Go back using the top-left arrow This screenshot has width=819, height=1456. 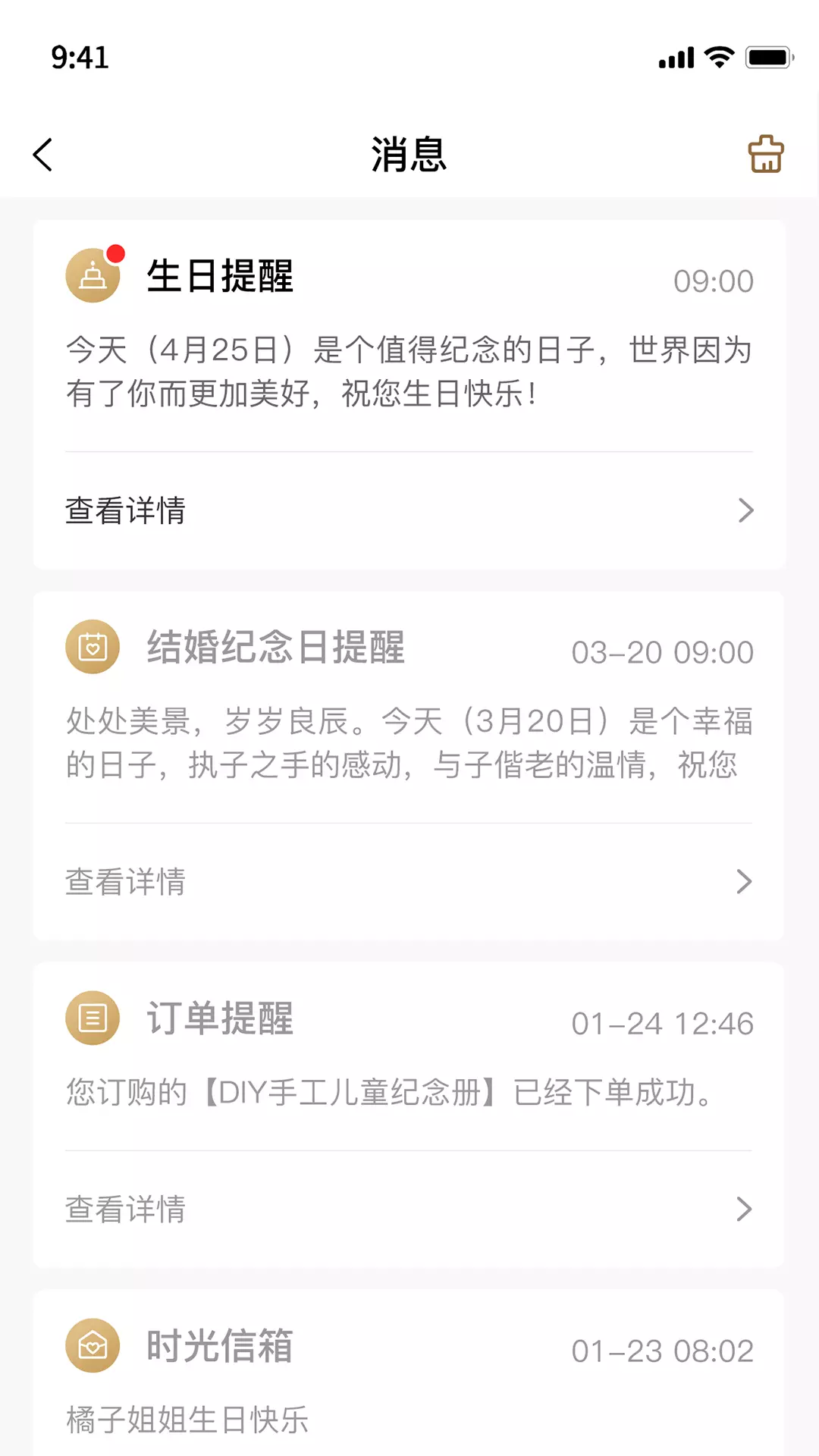point(43,155)
